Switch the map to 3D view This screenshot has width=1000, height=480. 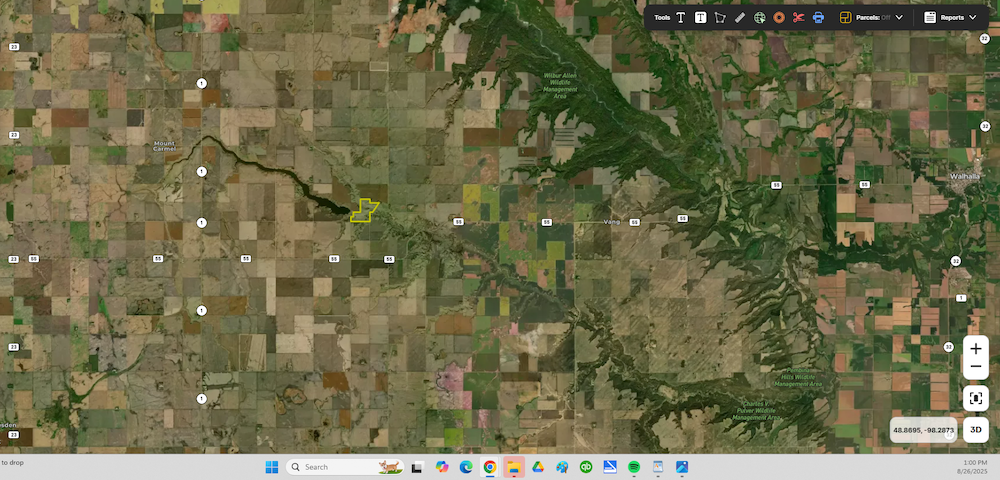click(977, 430)
